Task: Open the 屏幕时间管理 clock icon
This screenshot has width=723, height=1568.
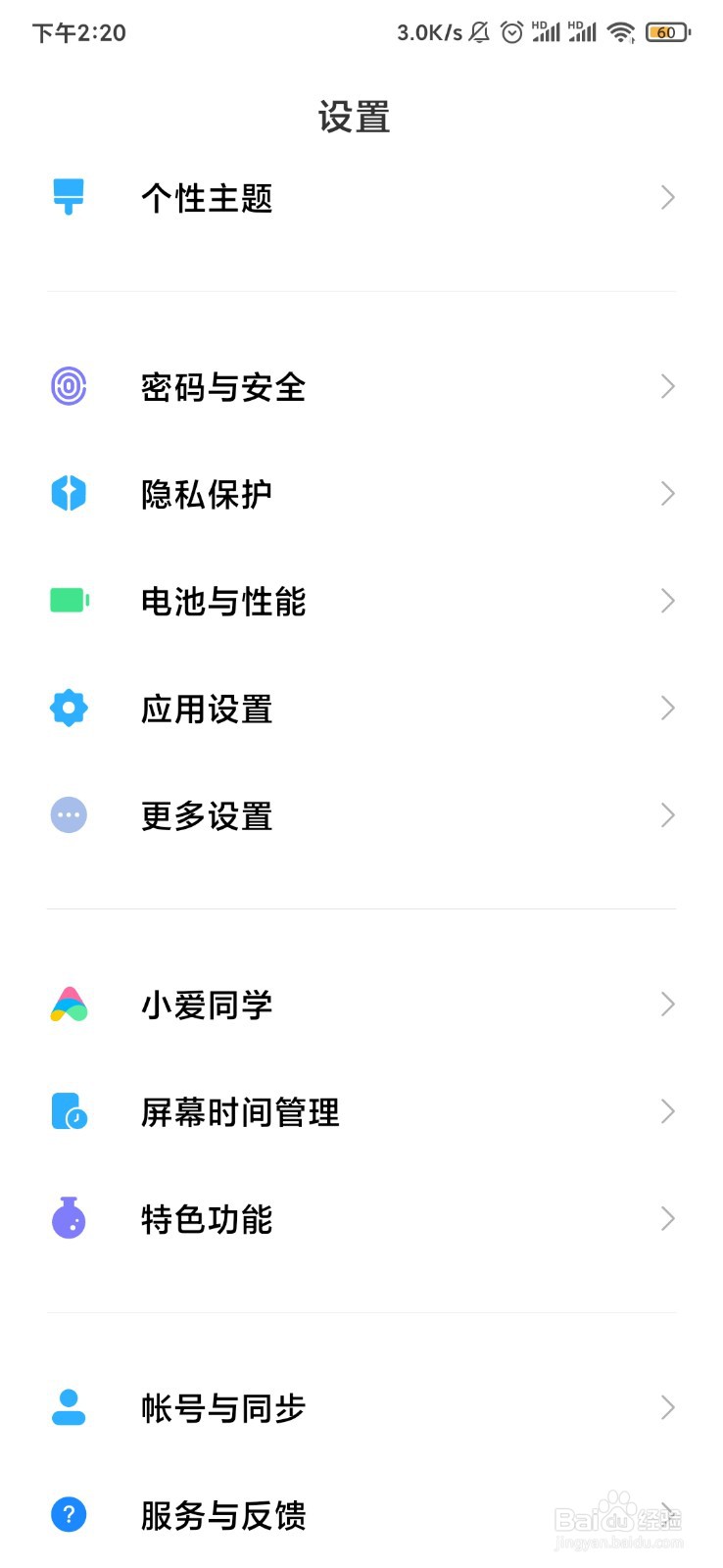Action: click(x=68, y=1111)
